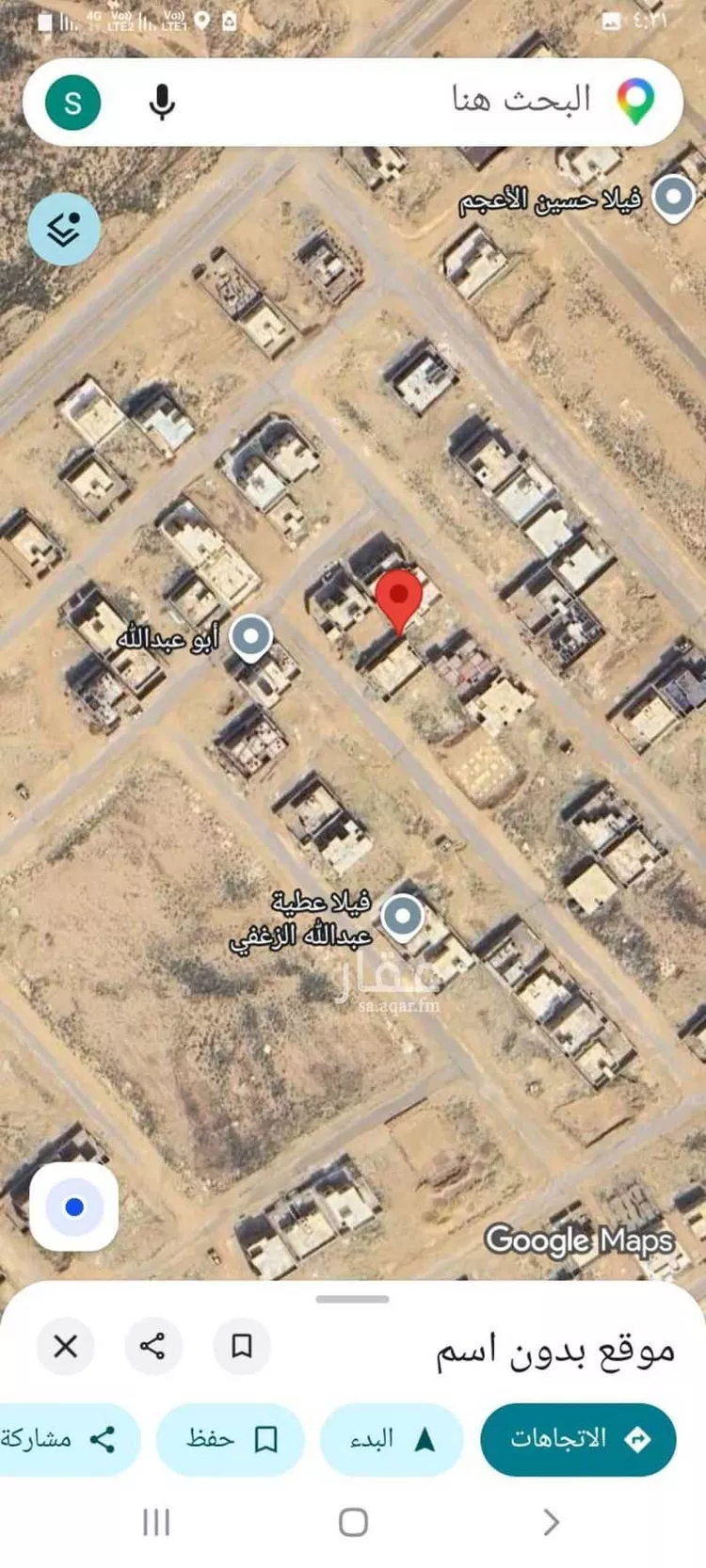The height and width of the screenshot is (1568, 706).
Task: Tap the round share icon
Action: coord(152,1346)
